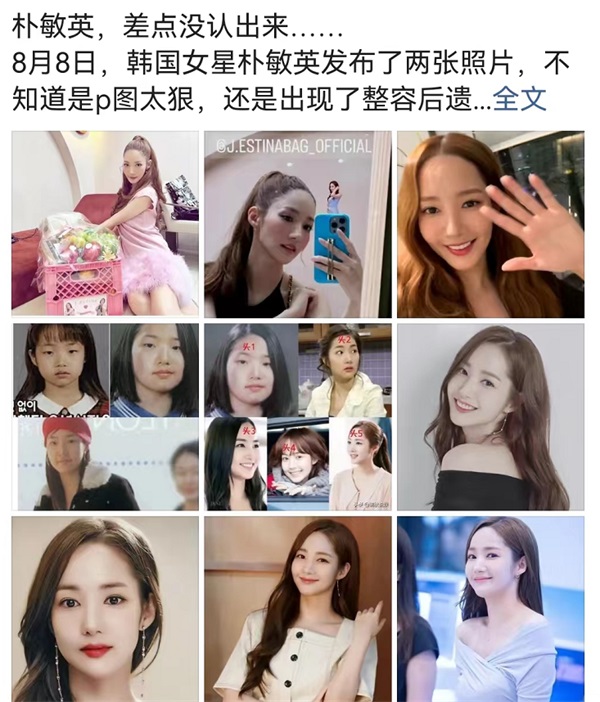This screenshot has width=600, height=702.
Task: Open the photo with the pink fruit crate
Action: pyautogui.click(x=105, y=224)
